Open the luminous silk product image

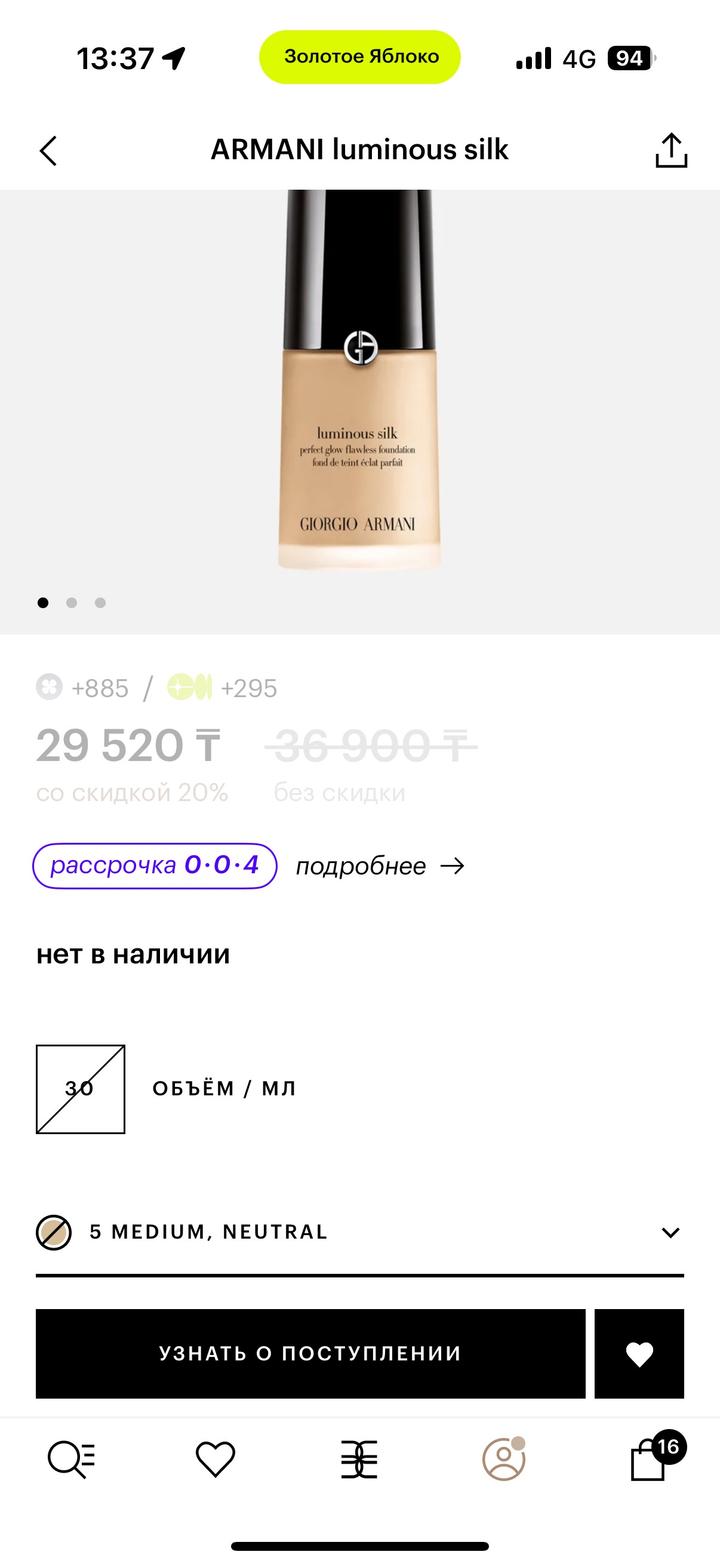(360, 400)
